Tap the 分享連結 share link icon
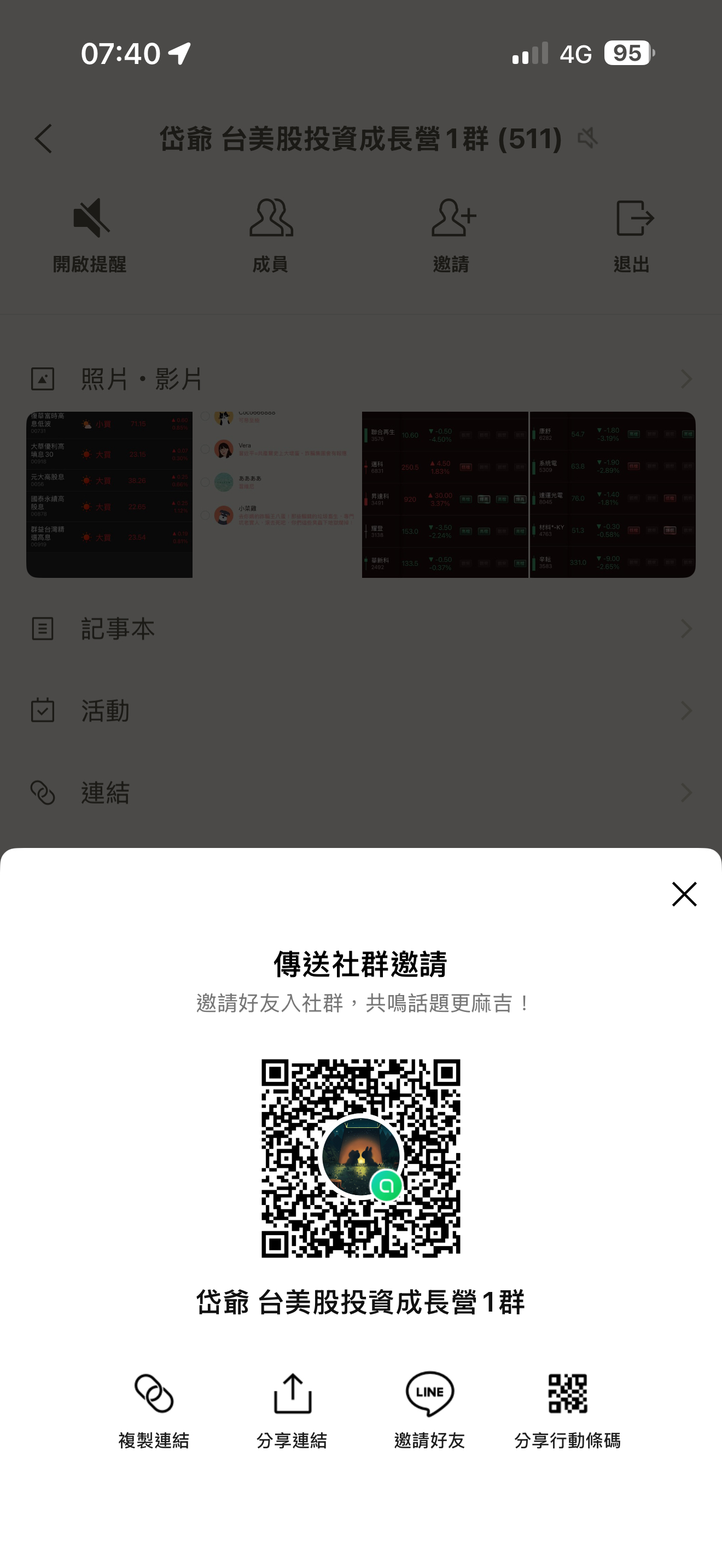The height and width of the screenshot is (1568, 722). click(292, 1391)
